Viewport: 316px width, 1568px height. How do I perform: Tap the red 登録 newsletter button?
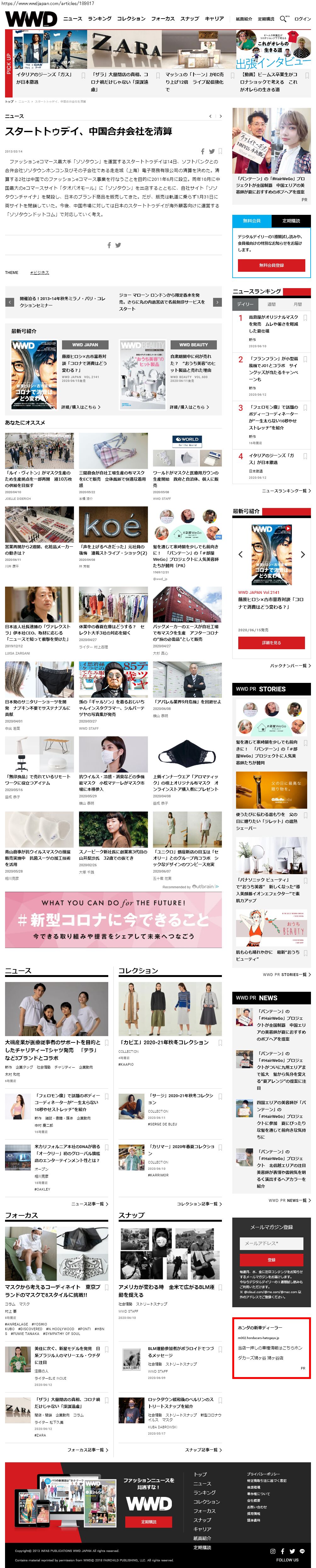click(271, 1259)
